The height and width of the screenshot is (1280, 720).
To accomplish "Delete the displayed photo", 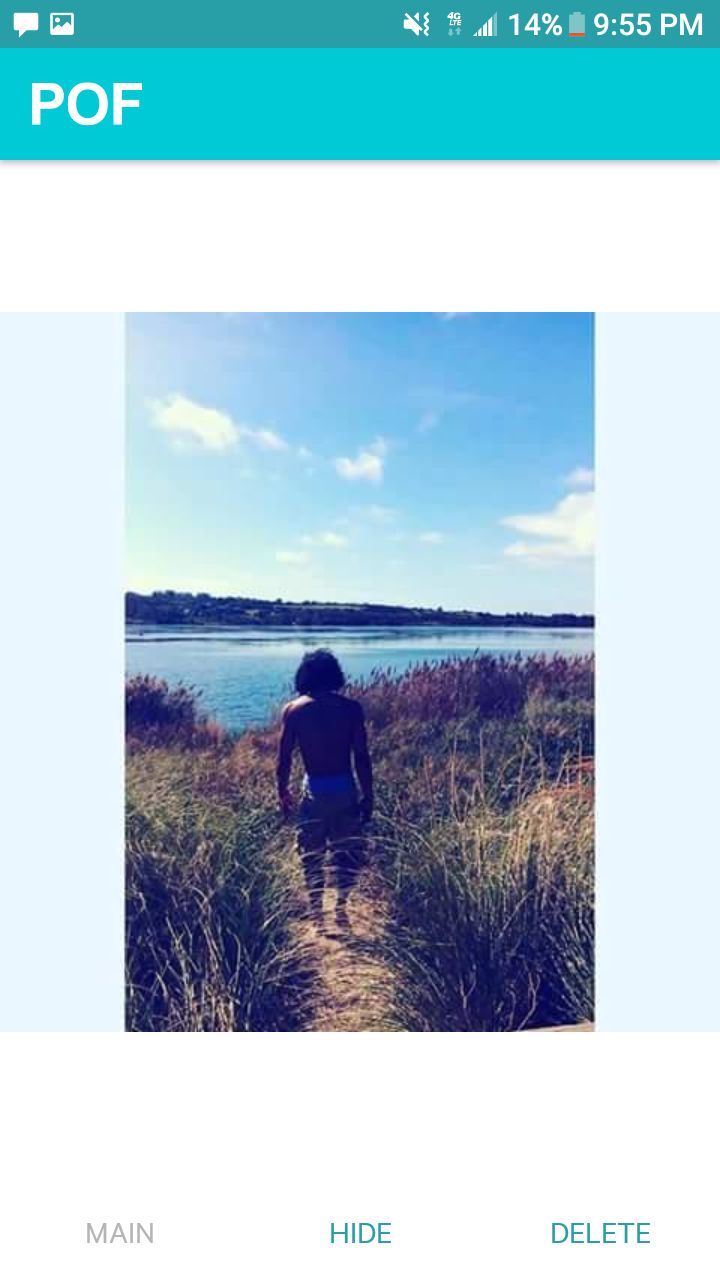I will 600,1233.
